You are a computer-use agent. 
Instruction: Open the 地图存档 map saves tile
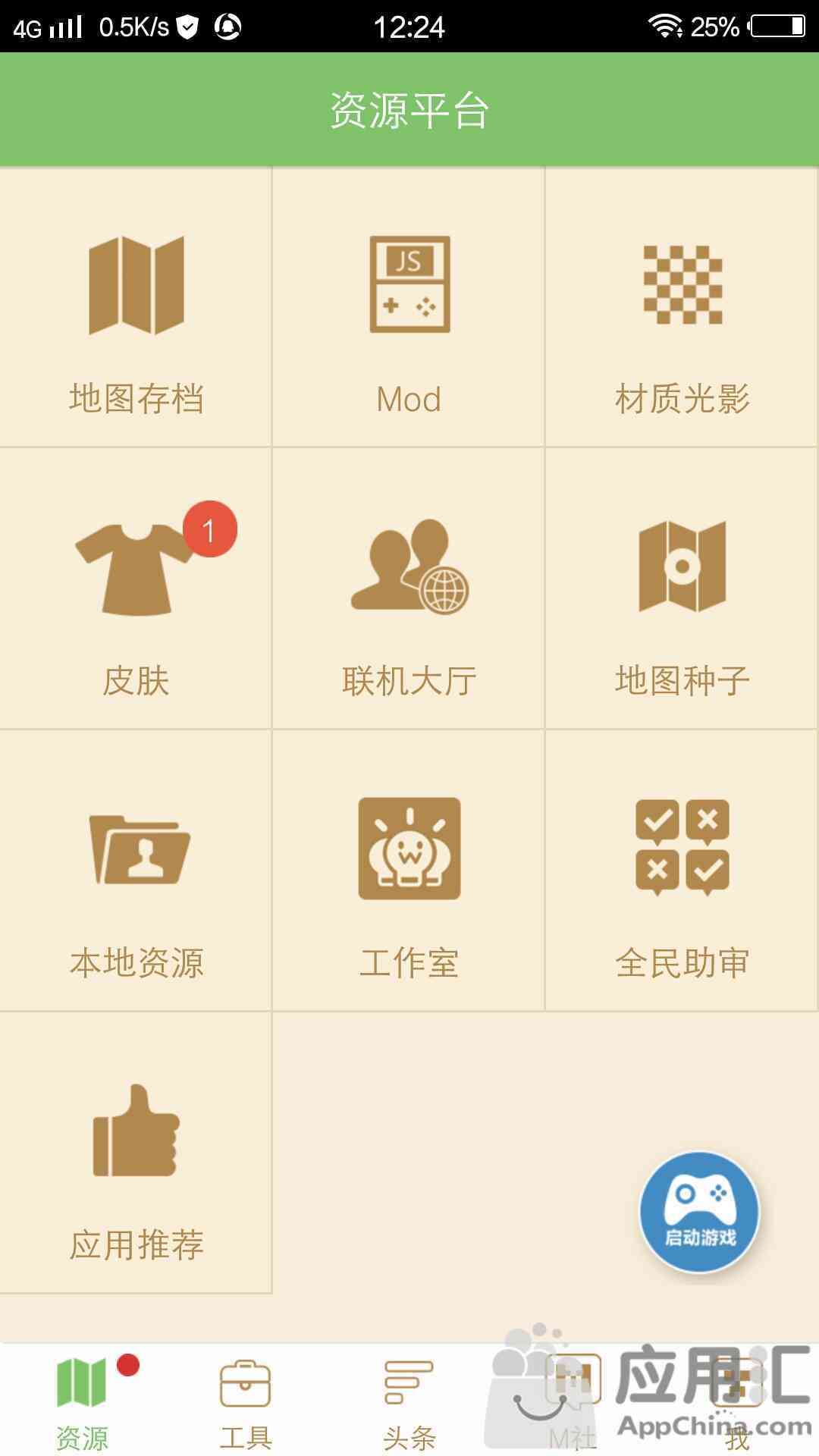(x=136, y=307)
